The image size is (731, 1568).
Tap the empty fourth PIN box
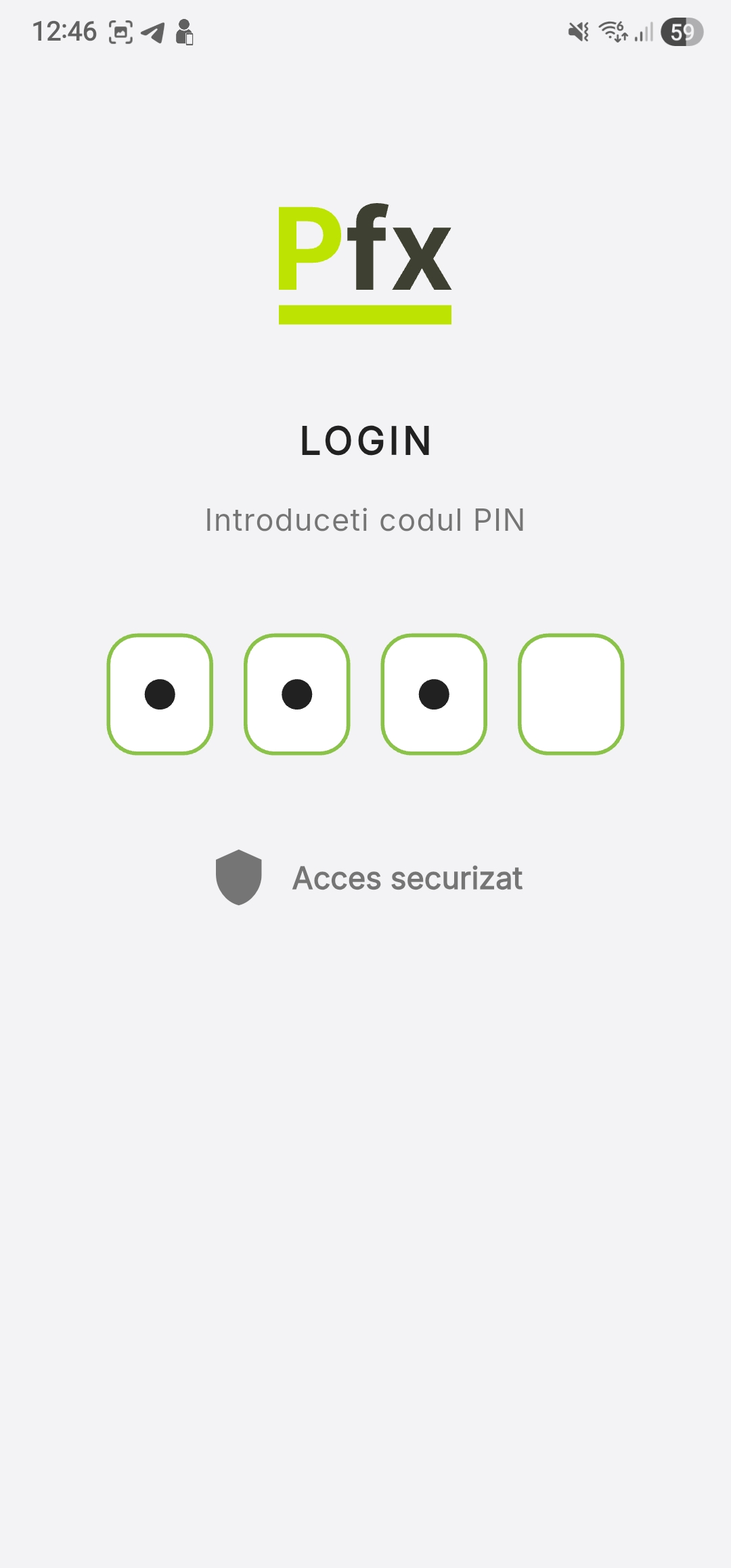coord(571,694)
